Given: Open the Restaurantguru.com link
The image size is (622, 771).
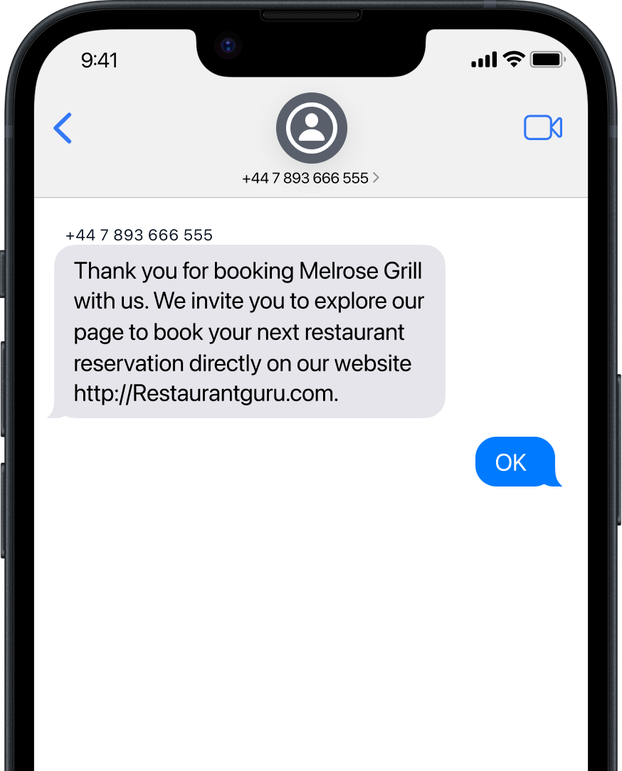Looking at the screenshot, I should point(205,393).
